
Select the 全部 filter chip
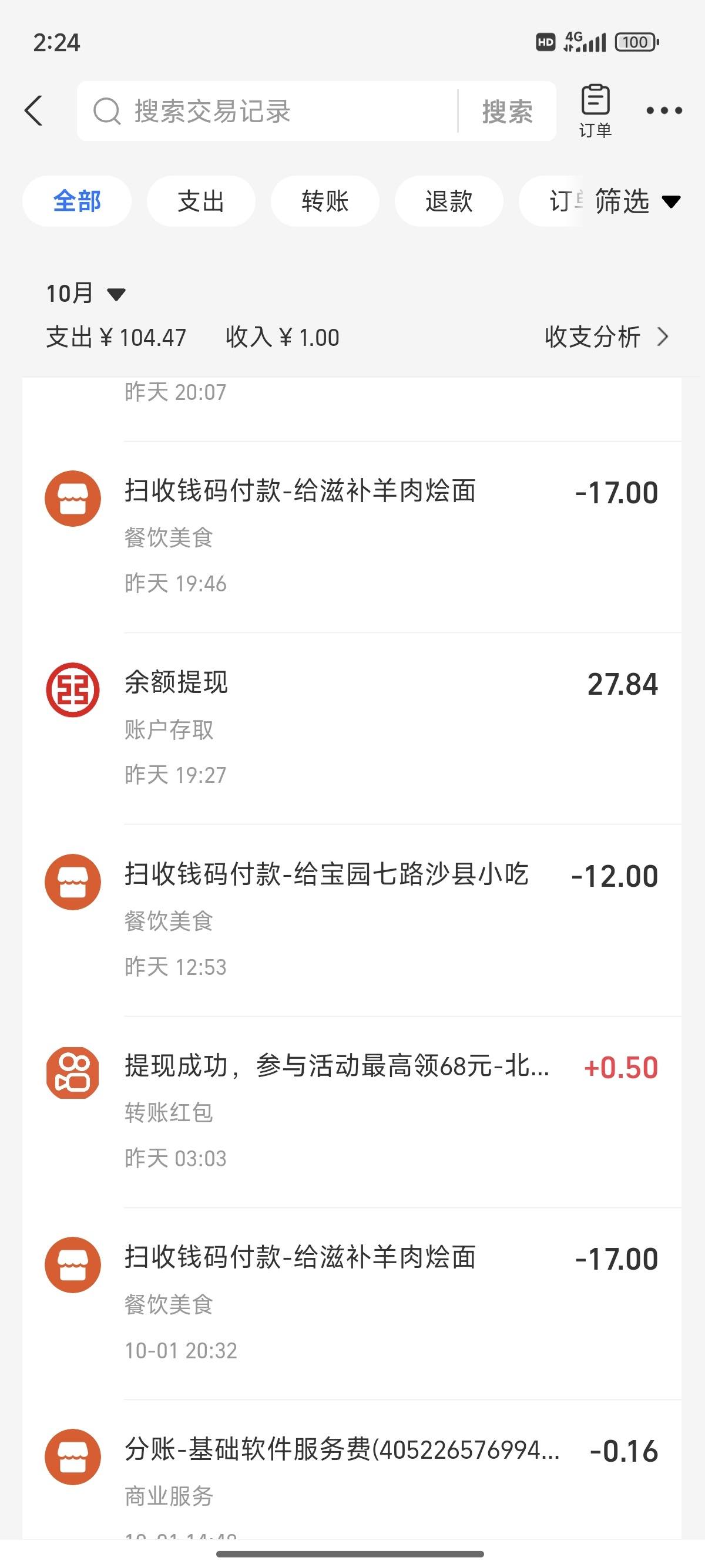77,201
